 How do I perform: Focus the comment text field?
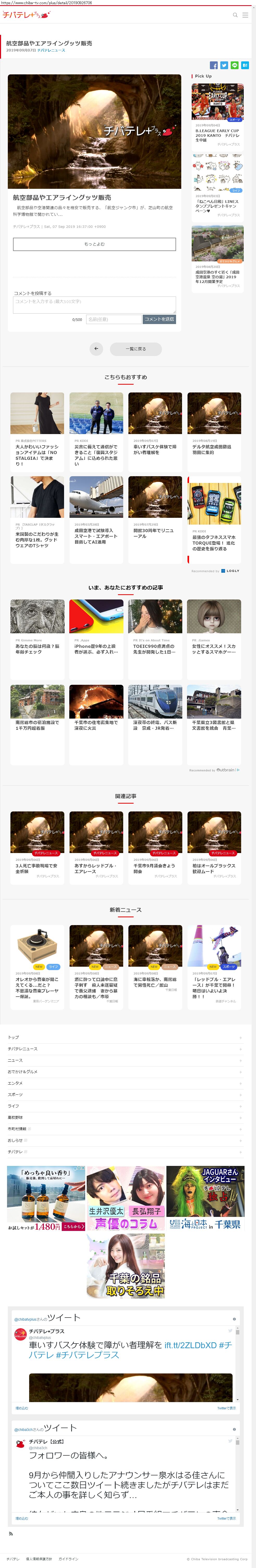click(95, 304)
